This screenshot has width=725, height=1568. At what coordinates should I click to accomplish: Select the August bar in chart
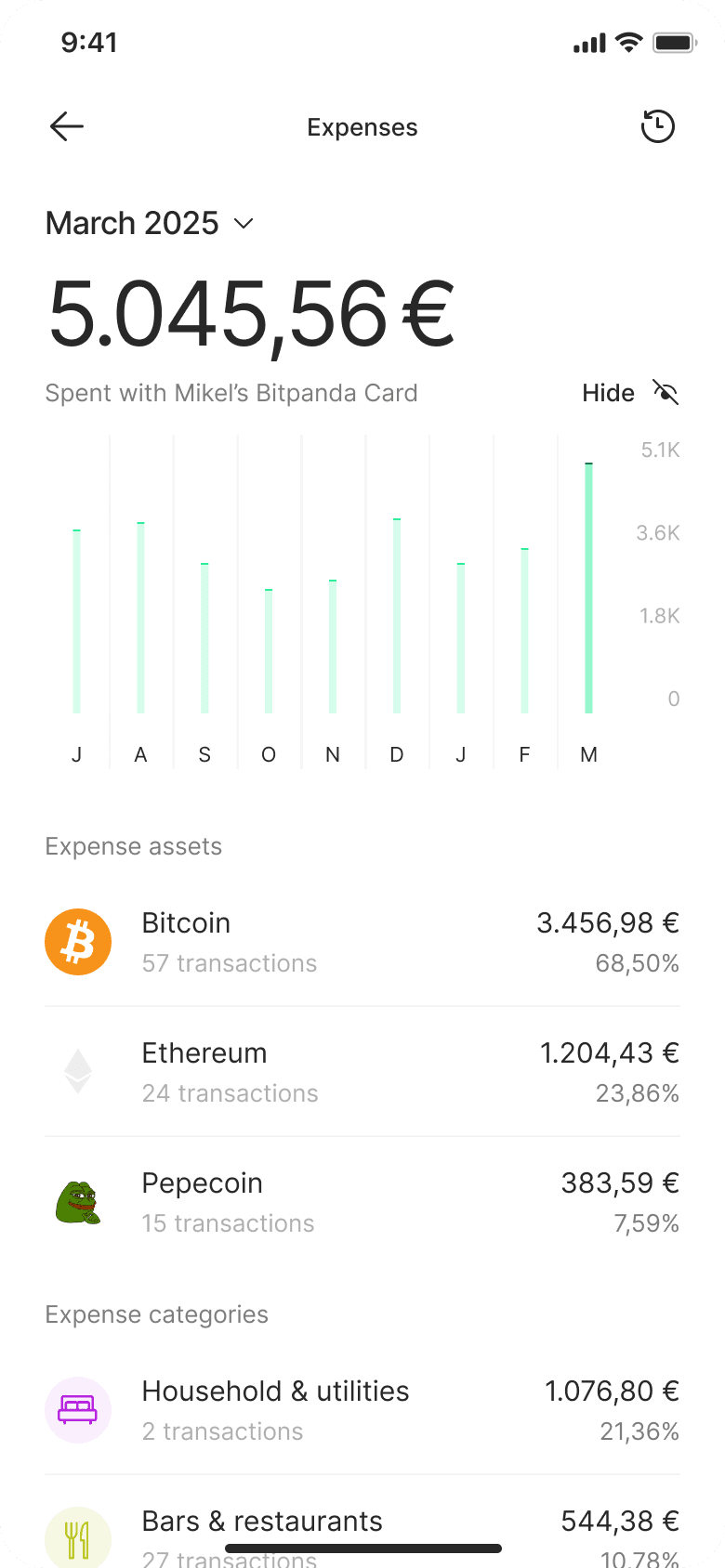(141, 618)
